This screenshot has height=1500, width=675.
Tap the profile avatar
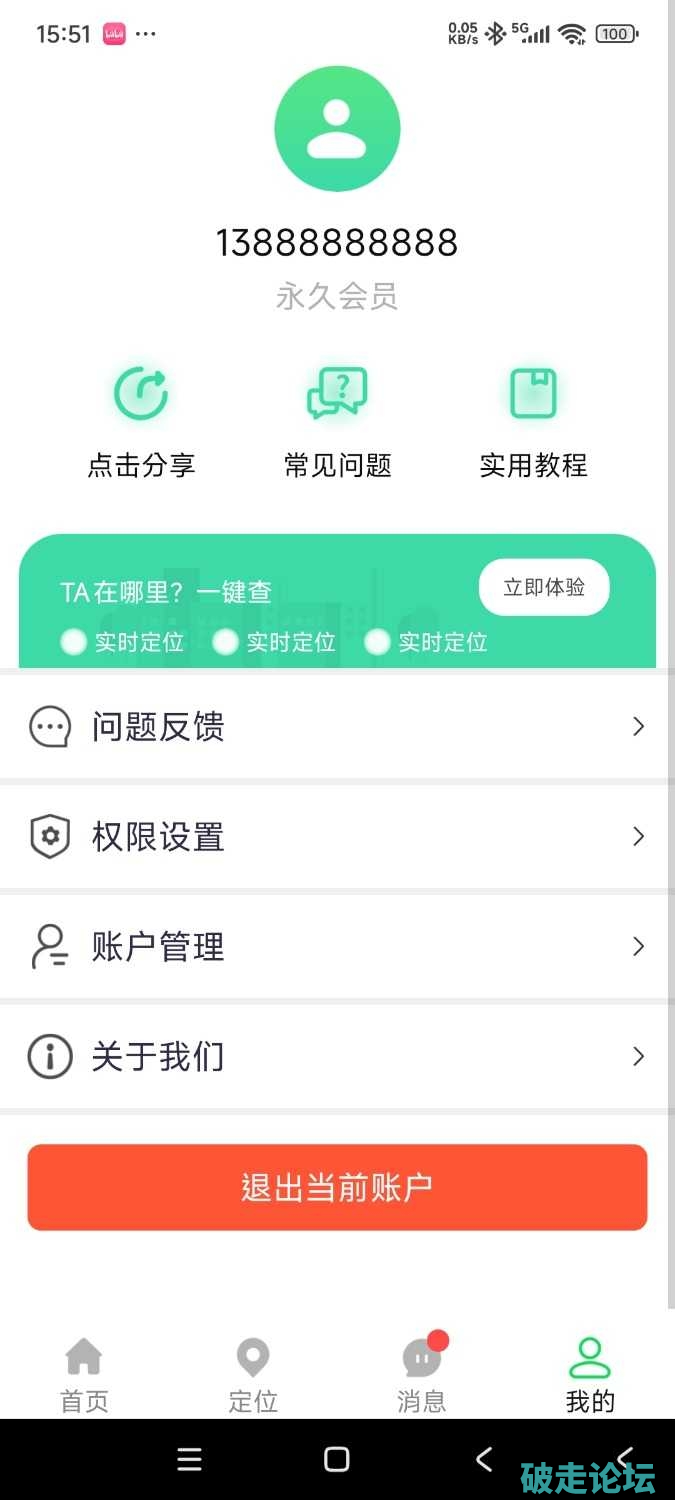337,128
